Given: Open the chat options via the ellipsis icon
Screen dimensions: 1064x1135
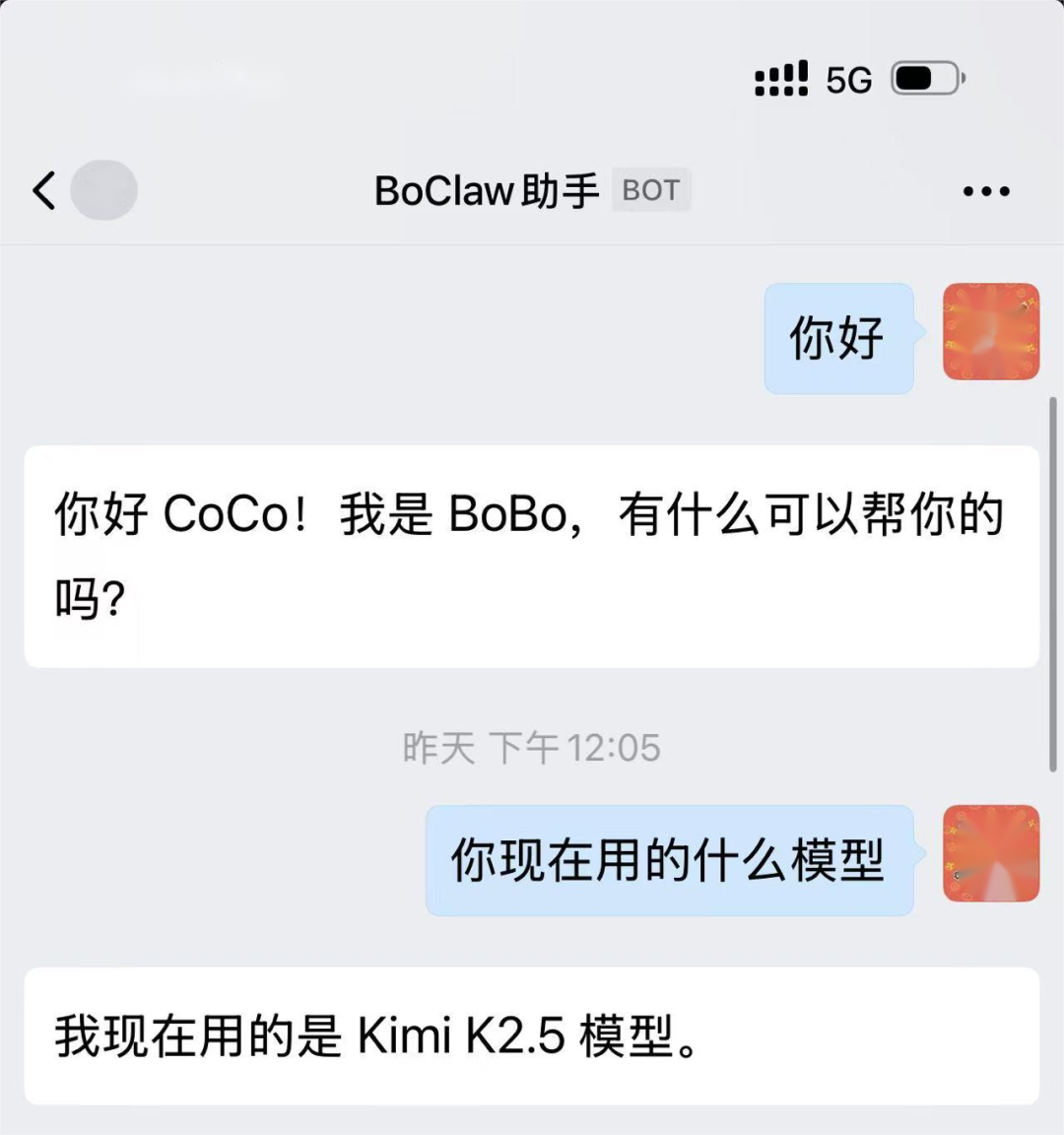Looking at the screenshot, I should (986, 190).
